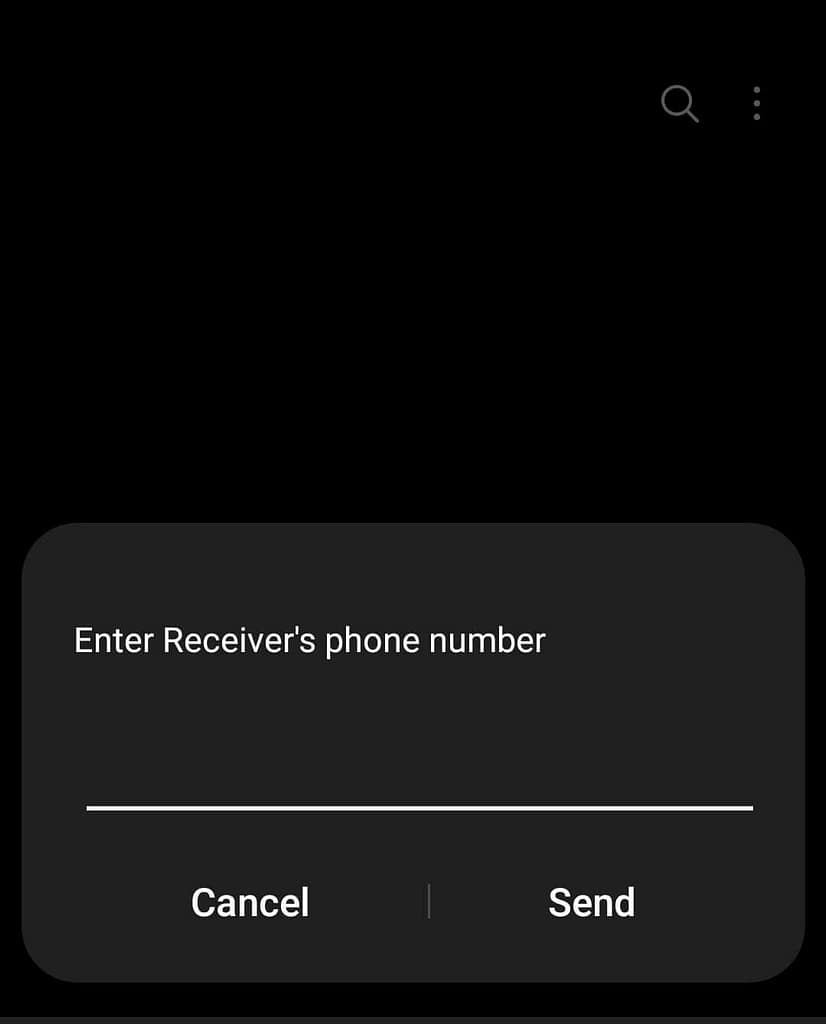Screen dimensions: 826x1024
Task: Reveal extra actions with the dots icon
Action: pyautogui.click(x=756, y=103)
